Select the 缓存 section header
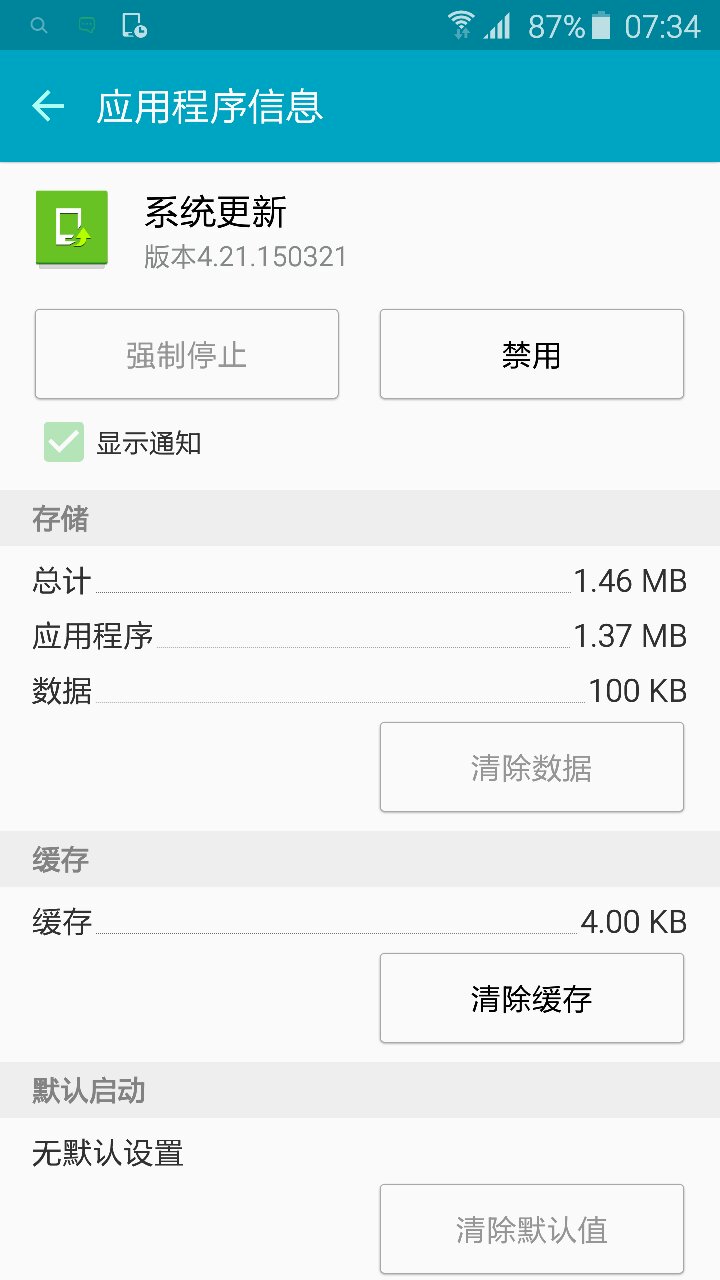The height and width of the screenshot is (1280, 720). [x=59, y=860]
